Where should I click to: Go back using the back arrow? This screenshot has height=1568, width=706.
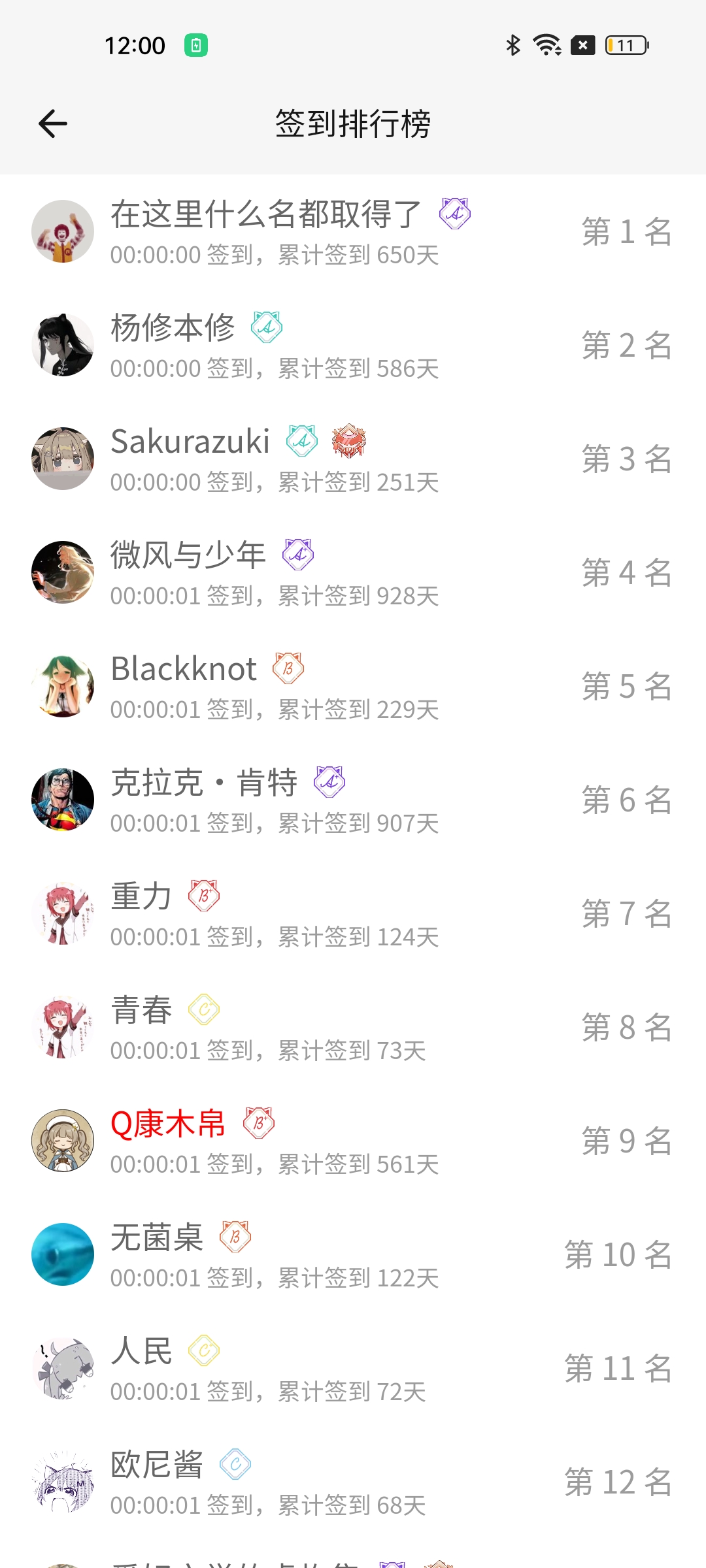point(52,123)
